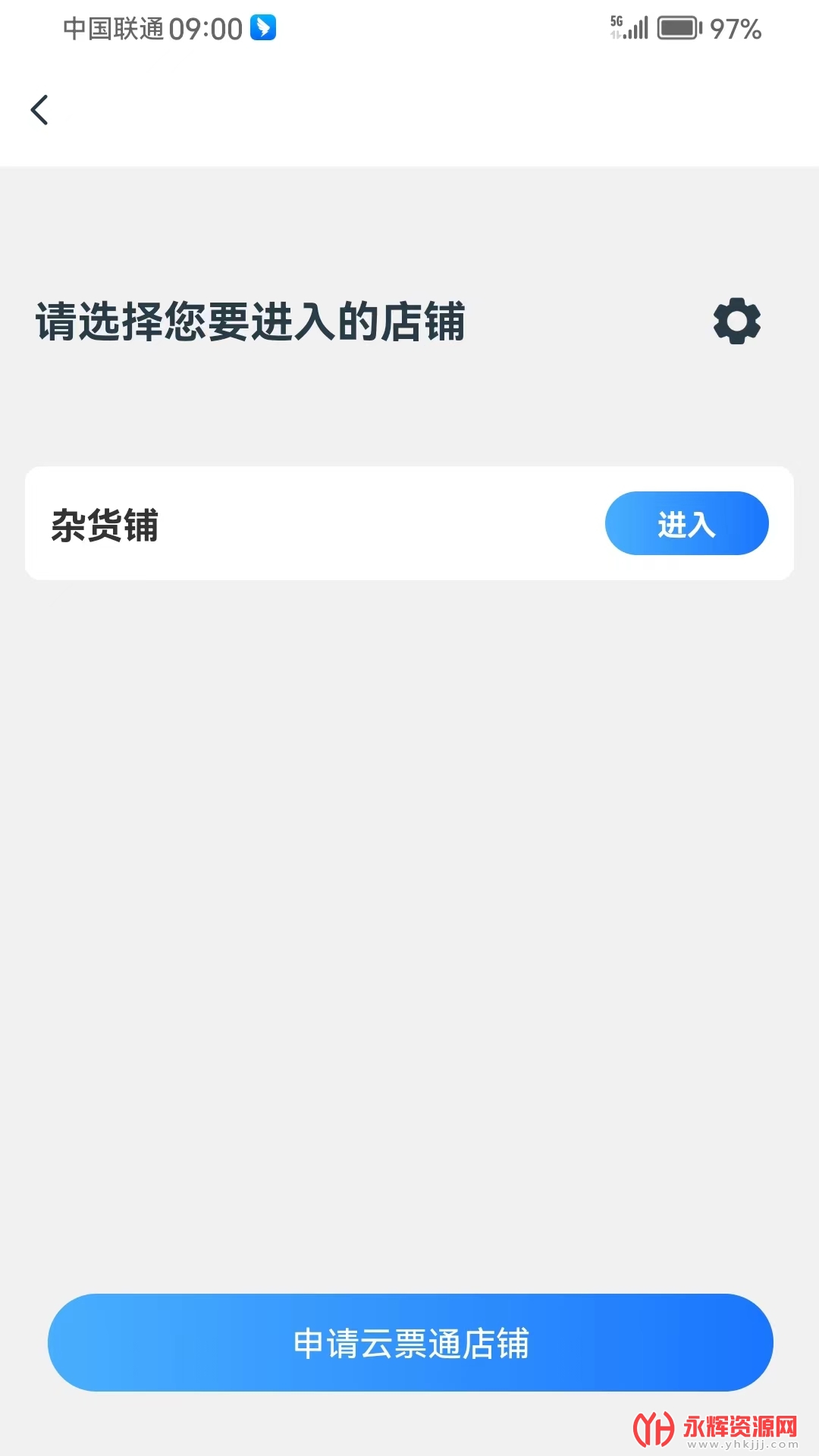Viewport: 819px width, 1456px height.
Task: Go back using the top-left arrow
Action: point(39,110)
